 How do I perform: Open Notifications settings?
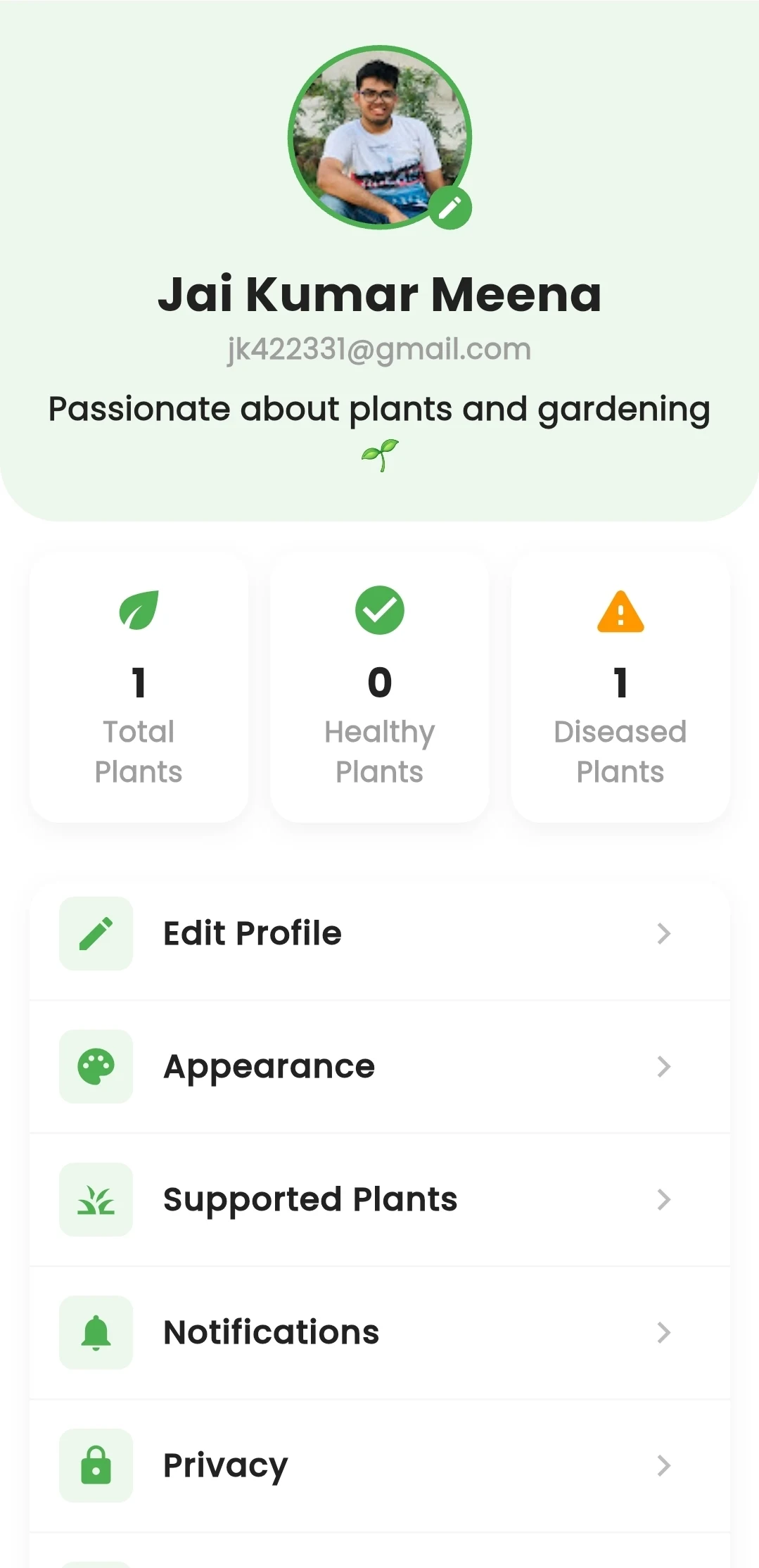[x=380, y=1332]
